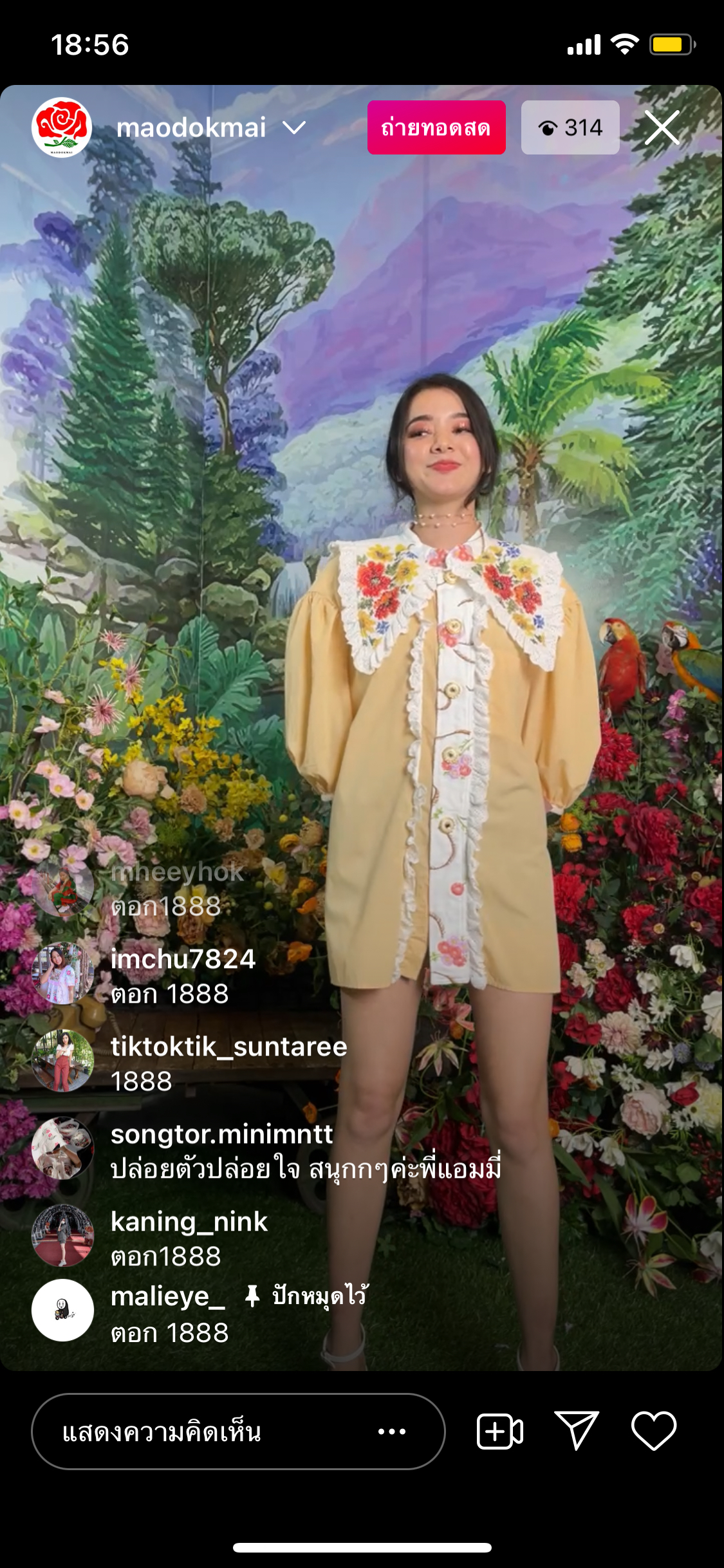Open the three-dot options in comment box

point(392,1432)
